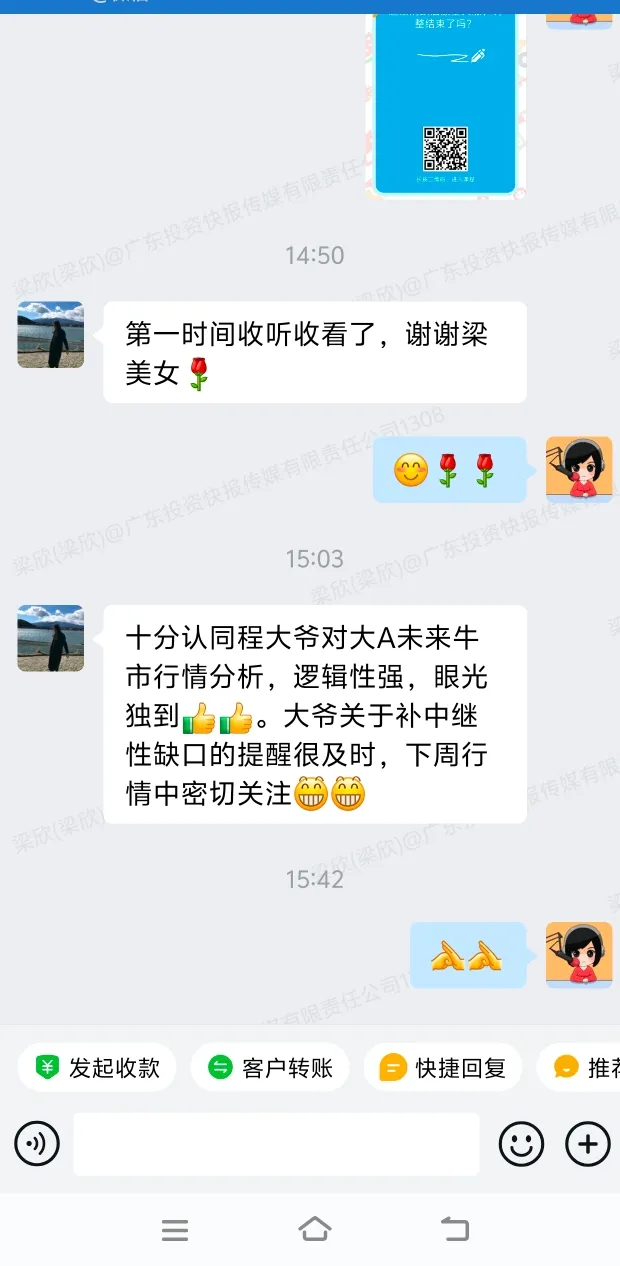This screenshot has height=1266, width=620.
Task: Switch to voice input mode
Action: (37, 1143)
